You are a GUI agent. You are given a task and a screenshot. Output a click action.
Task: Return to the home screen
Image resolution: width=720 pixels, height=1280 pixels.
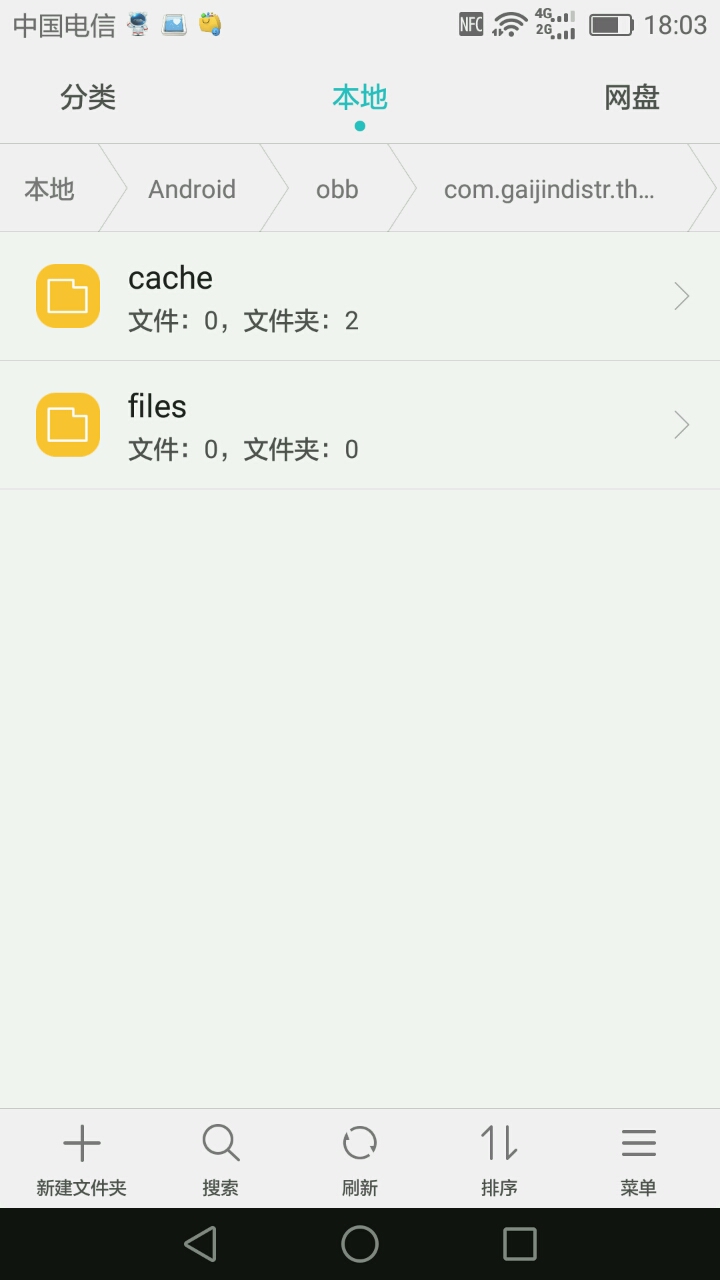pos(360,1244)
